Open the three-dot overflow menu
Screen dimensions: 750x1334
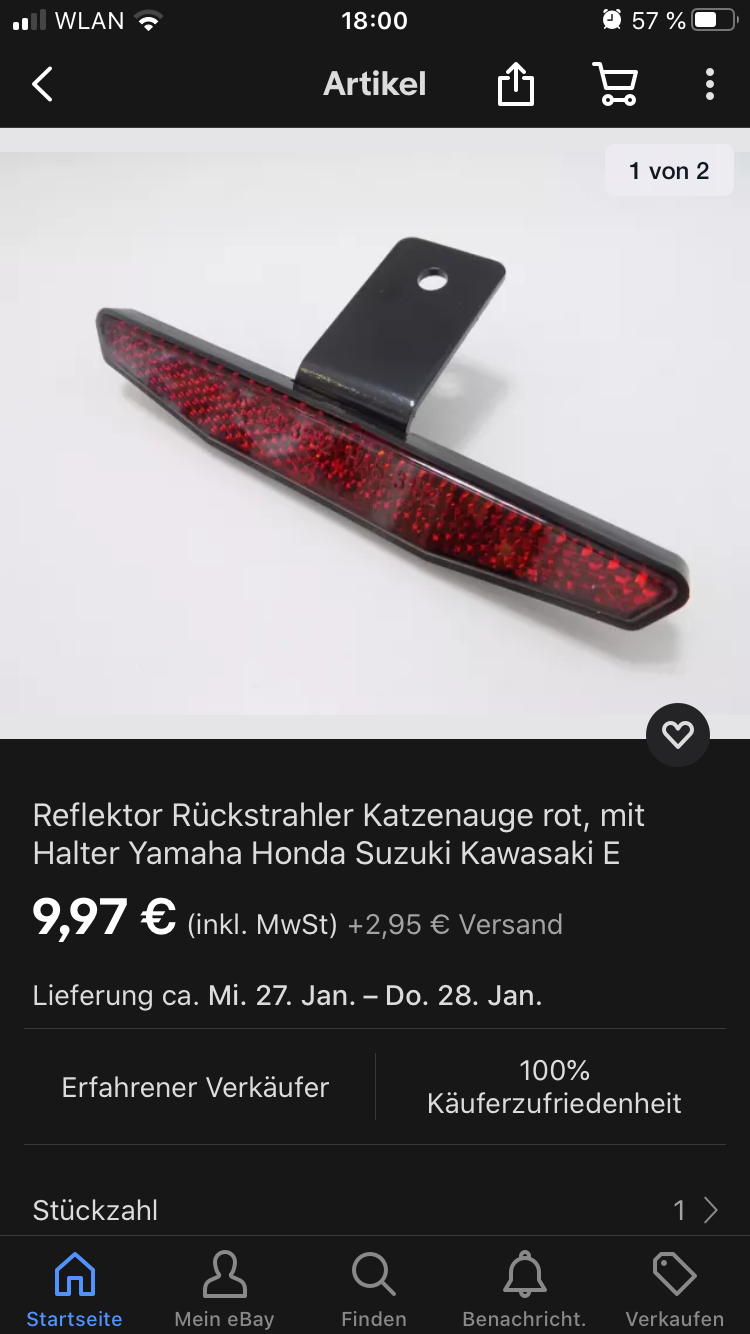click(709, 84)
